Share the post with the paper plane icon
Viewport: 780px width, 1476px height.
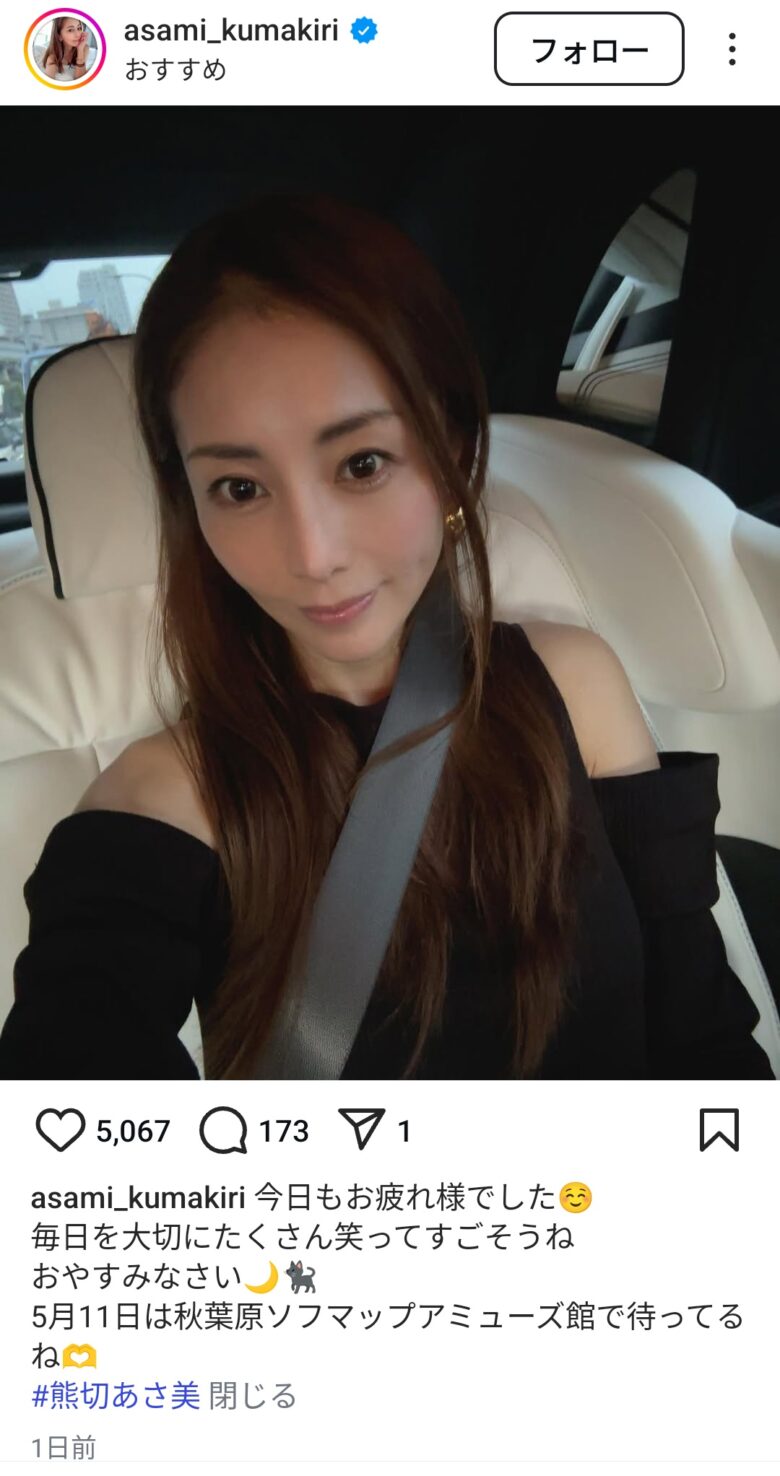tap(361, 1131)
